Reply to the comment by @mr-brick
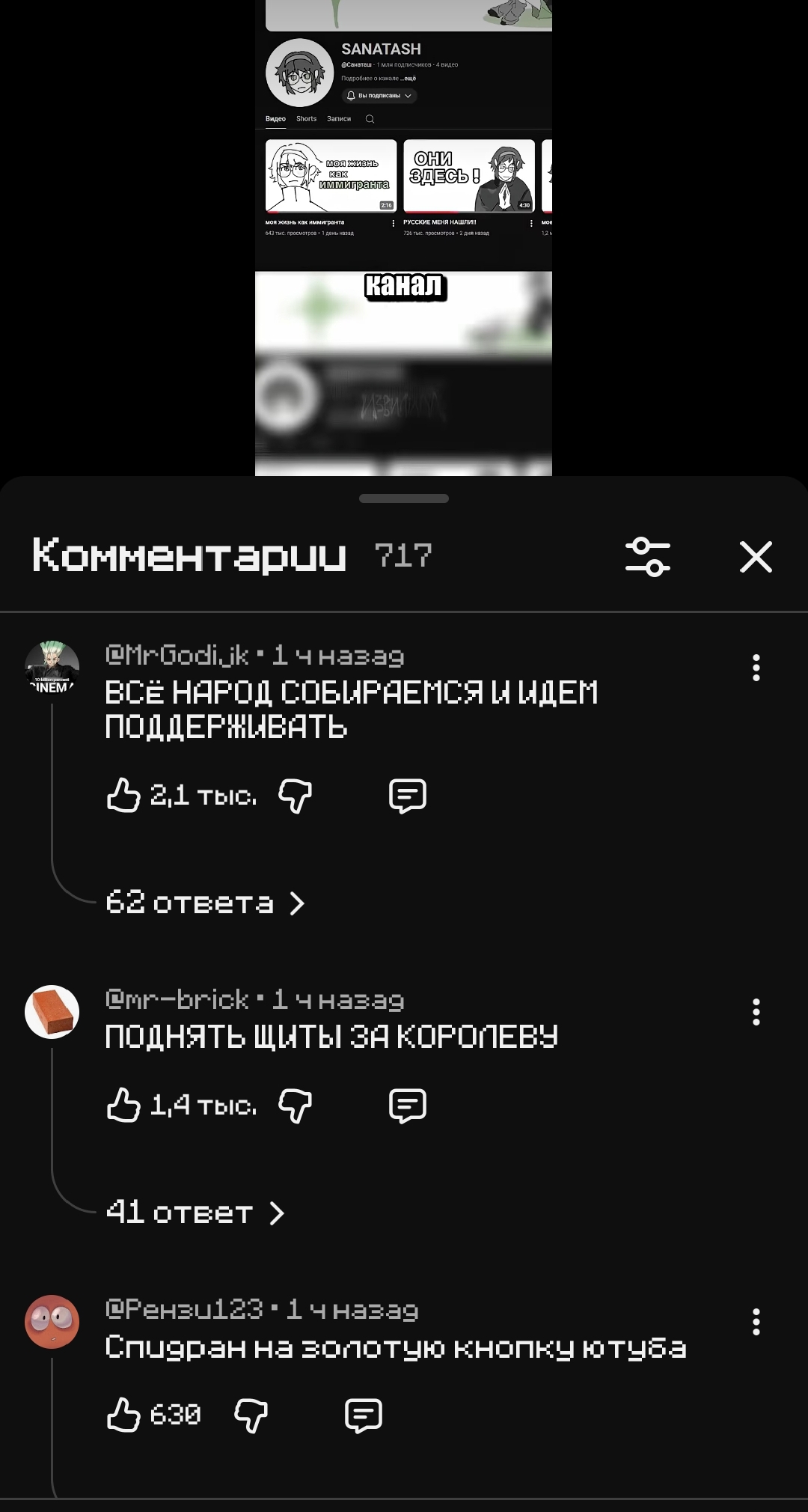 pos(408,1105)
